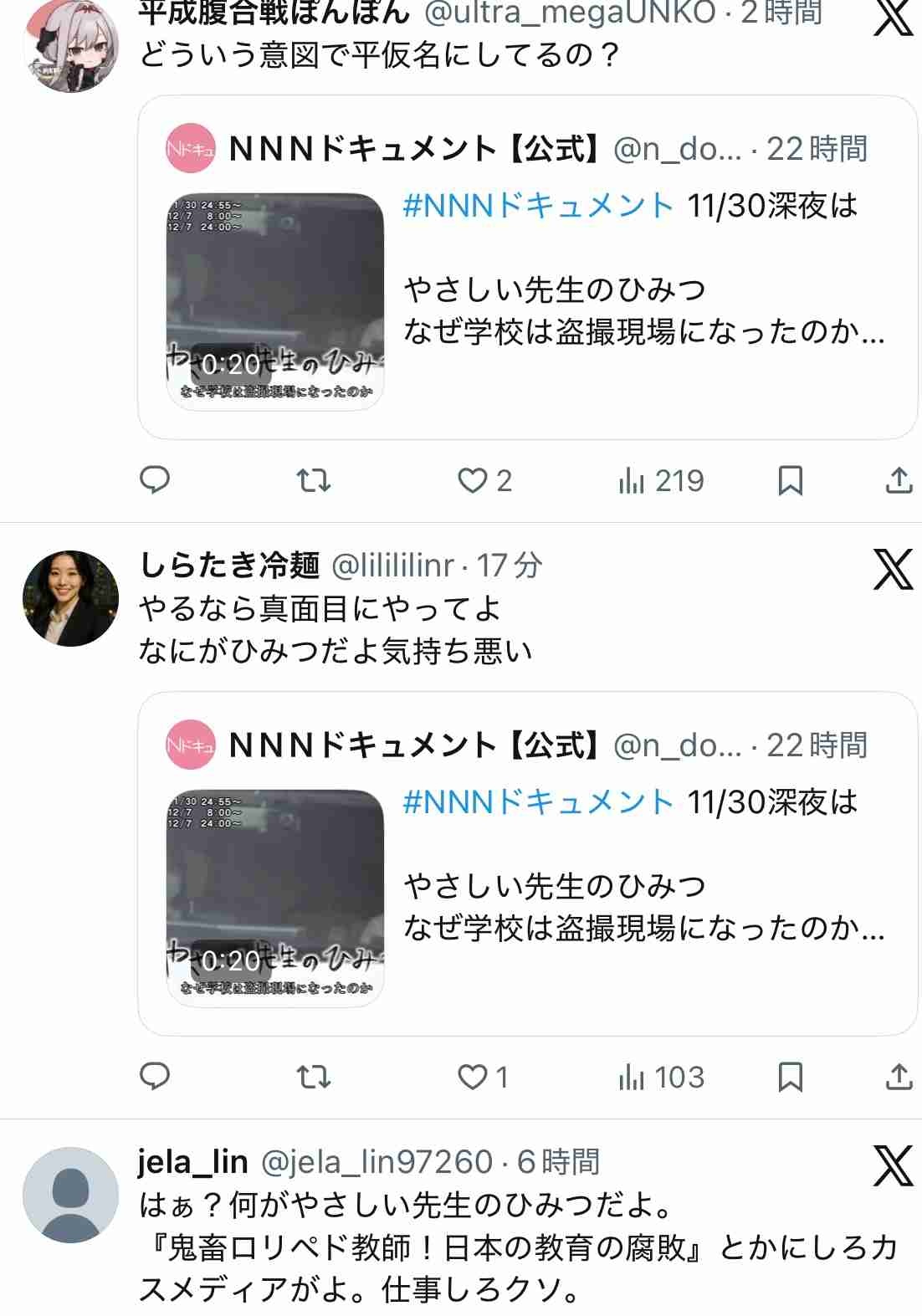The width and height of the screenshot is (922, 1316).
Task: Open しらたき冷麺's profile picture
Action: (70, 598)
